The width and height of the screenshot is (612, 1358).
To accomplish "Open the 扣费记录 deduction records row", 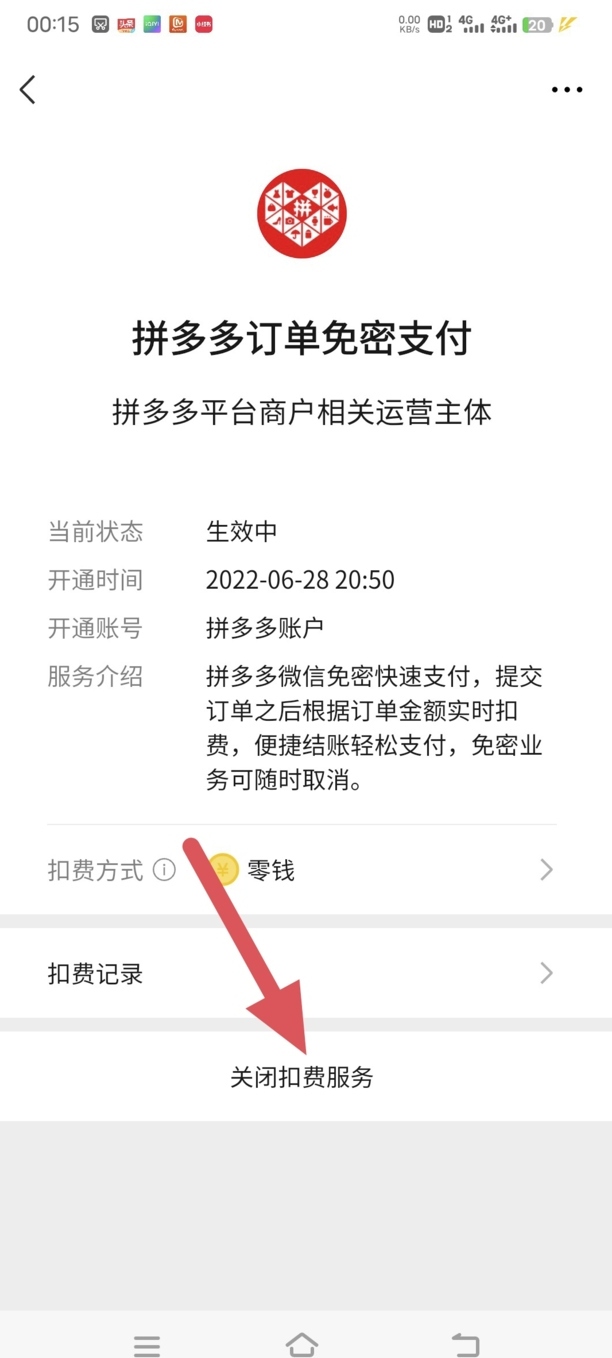I will click(x=306, y=973).
